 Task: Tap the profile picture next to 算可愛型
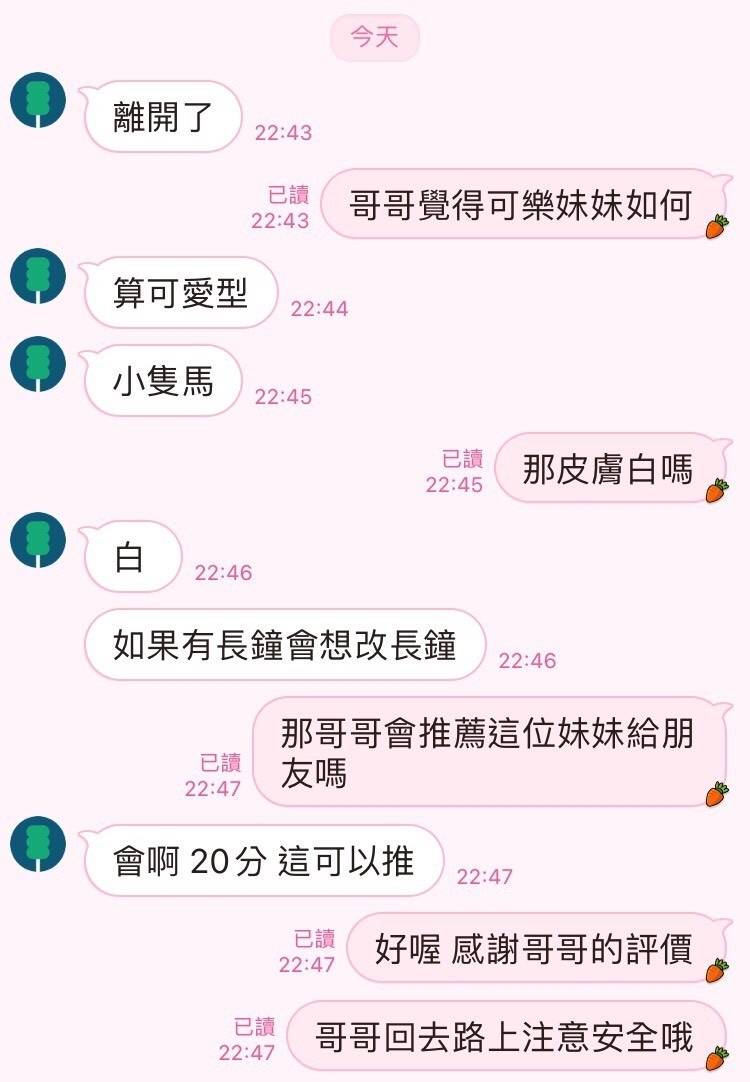(x=38, y=277)
